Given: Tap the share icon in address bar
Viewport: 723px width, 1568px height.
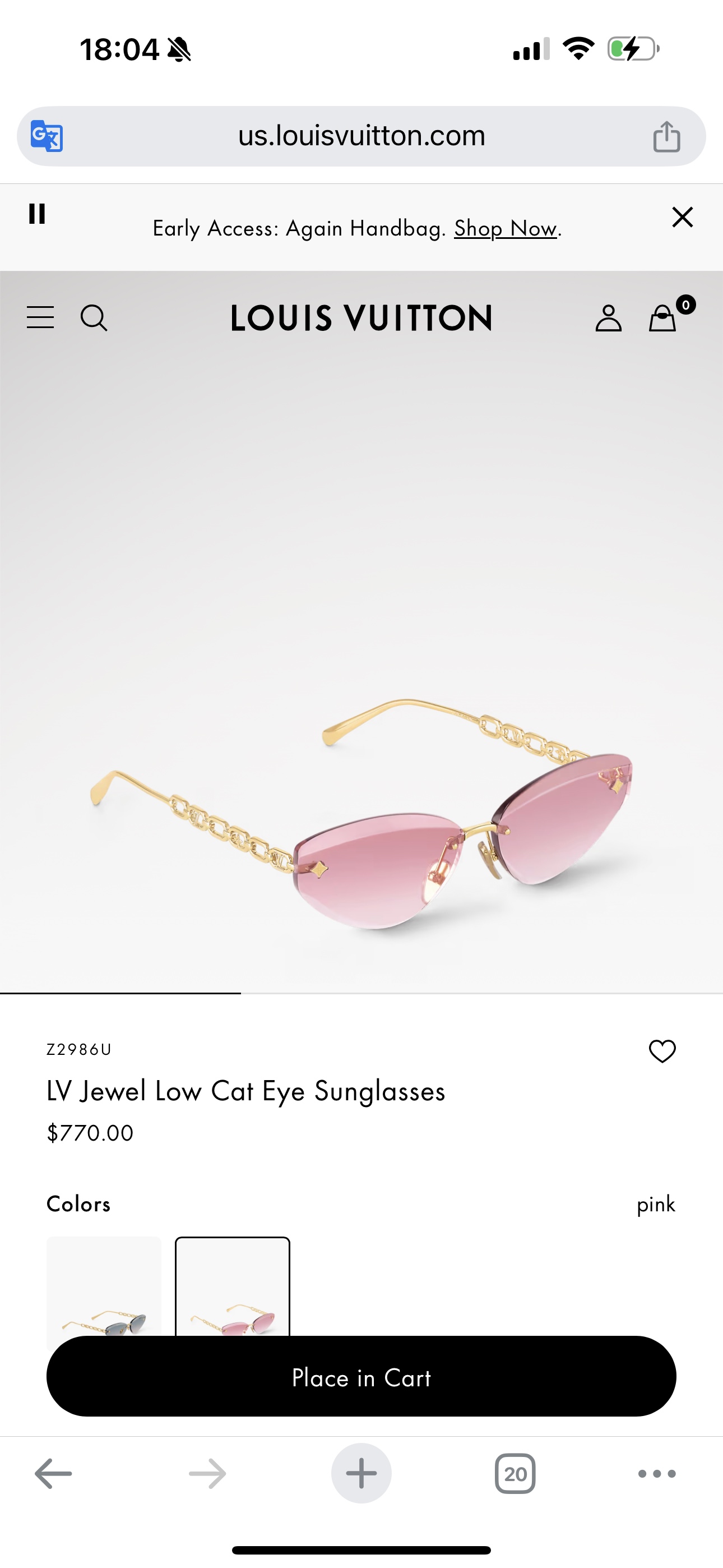Looking at the screenshot, I should 668,135.
